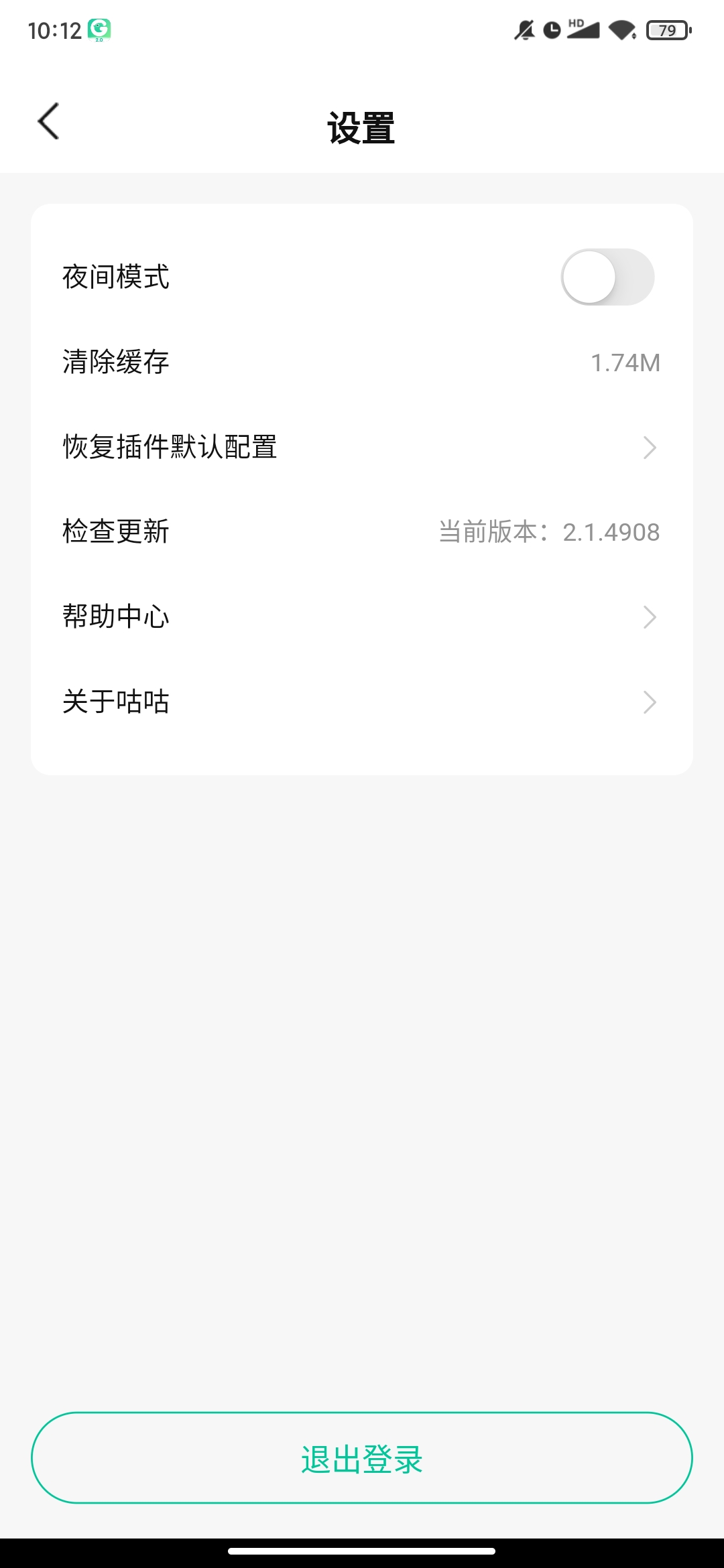Viewport: 724px width, 1568px height.
Task: Click the cellular signal icon near HD indicator
Action: (x=585, y=30)
